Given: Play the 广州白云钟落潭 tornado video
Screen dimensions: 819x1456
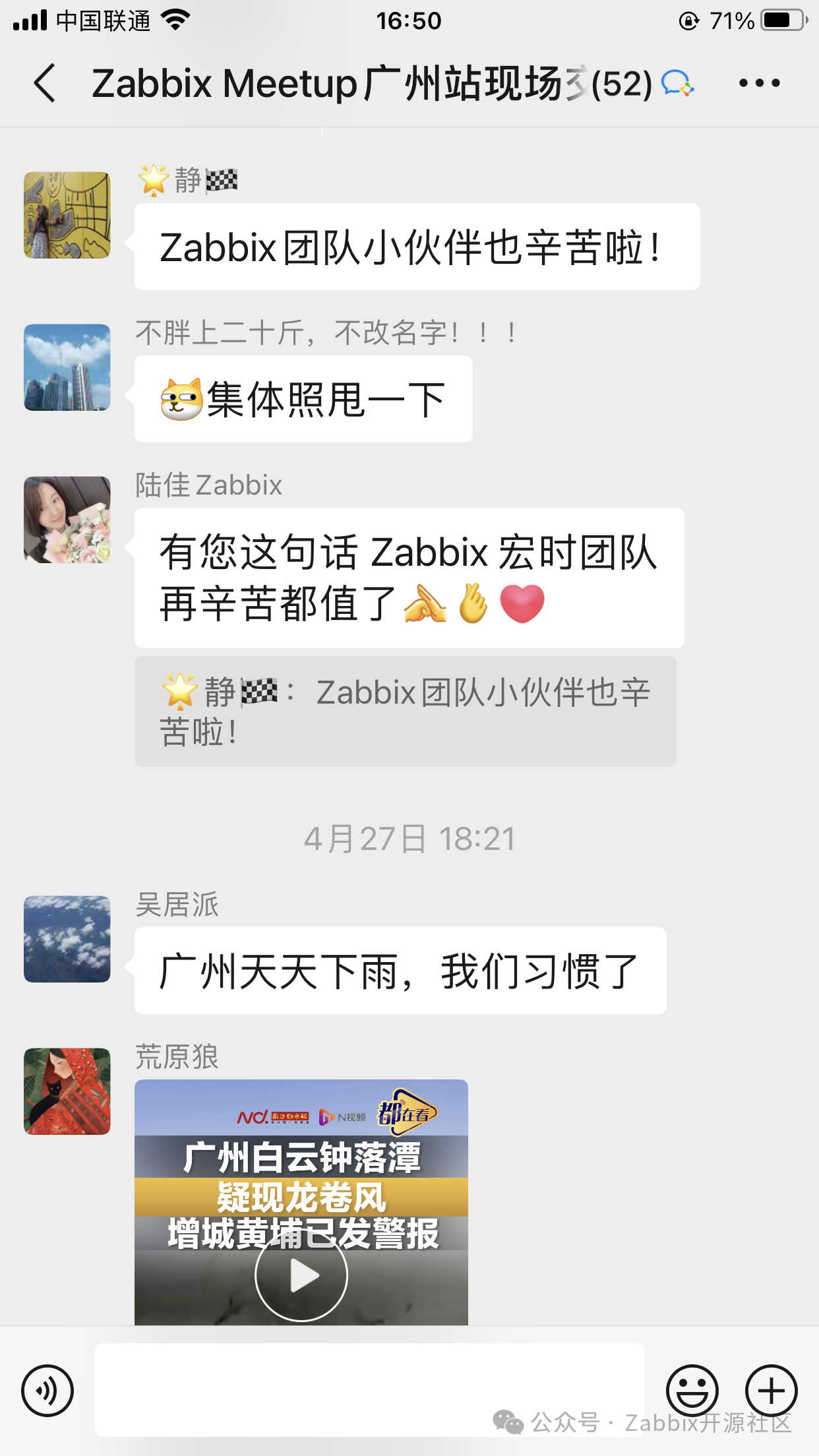Looking at the screenshot, I should (301, 1275).
